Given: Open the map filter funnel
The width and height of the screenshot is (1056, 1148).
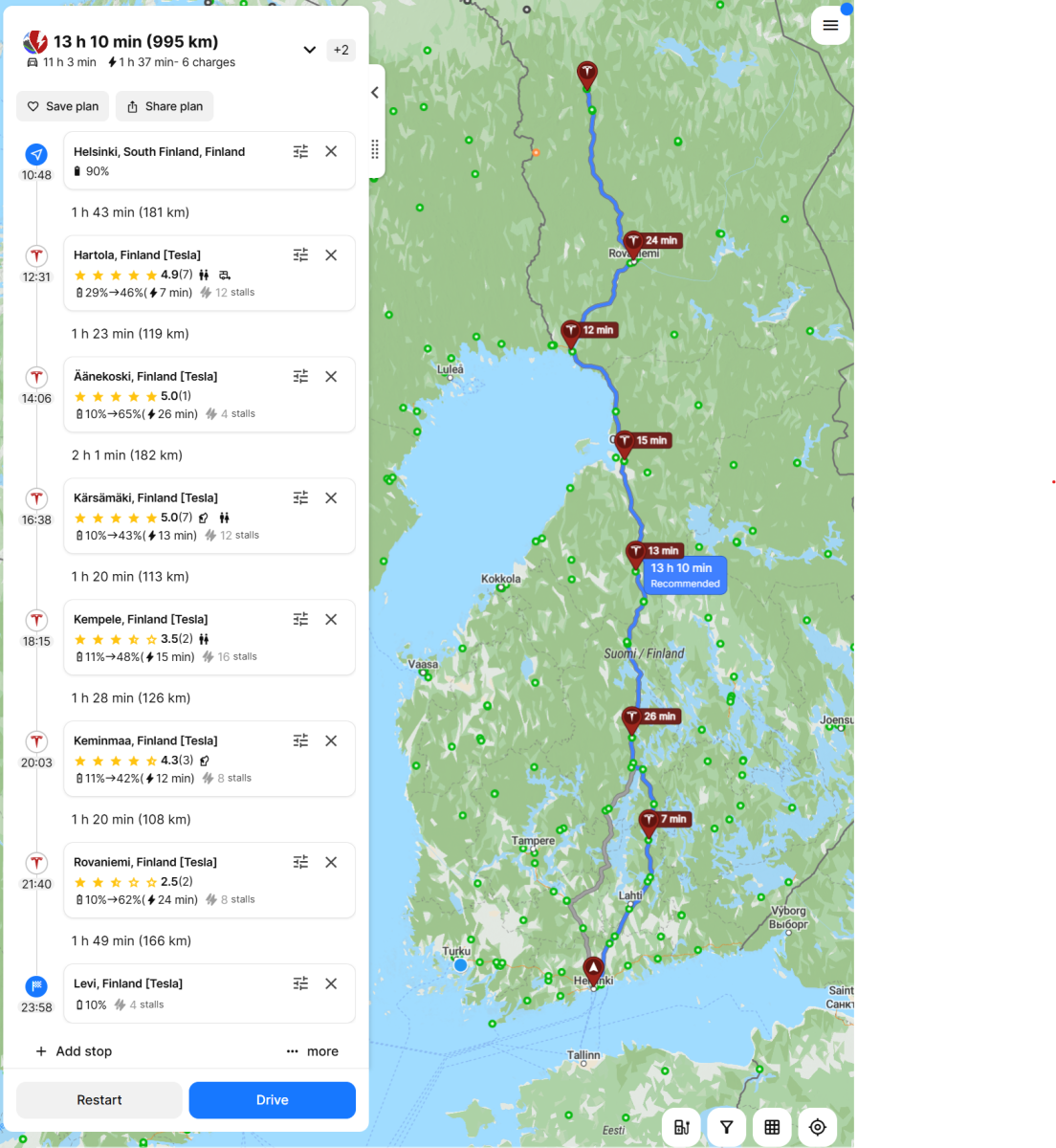Looking at the screenshot, I should (727, 1127).
